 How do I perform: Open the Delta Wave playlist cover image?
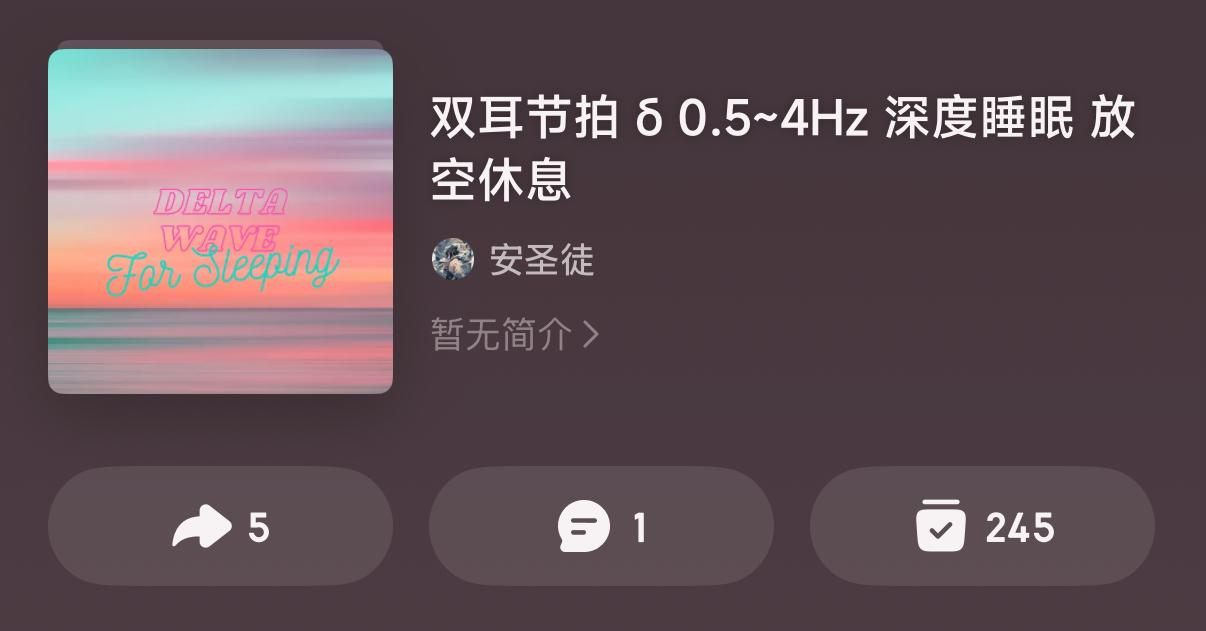tap(220, 221)
